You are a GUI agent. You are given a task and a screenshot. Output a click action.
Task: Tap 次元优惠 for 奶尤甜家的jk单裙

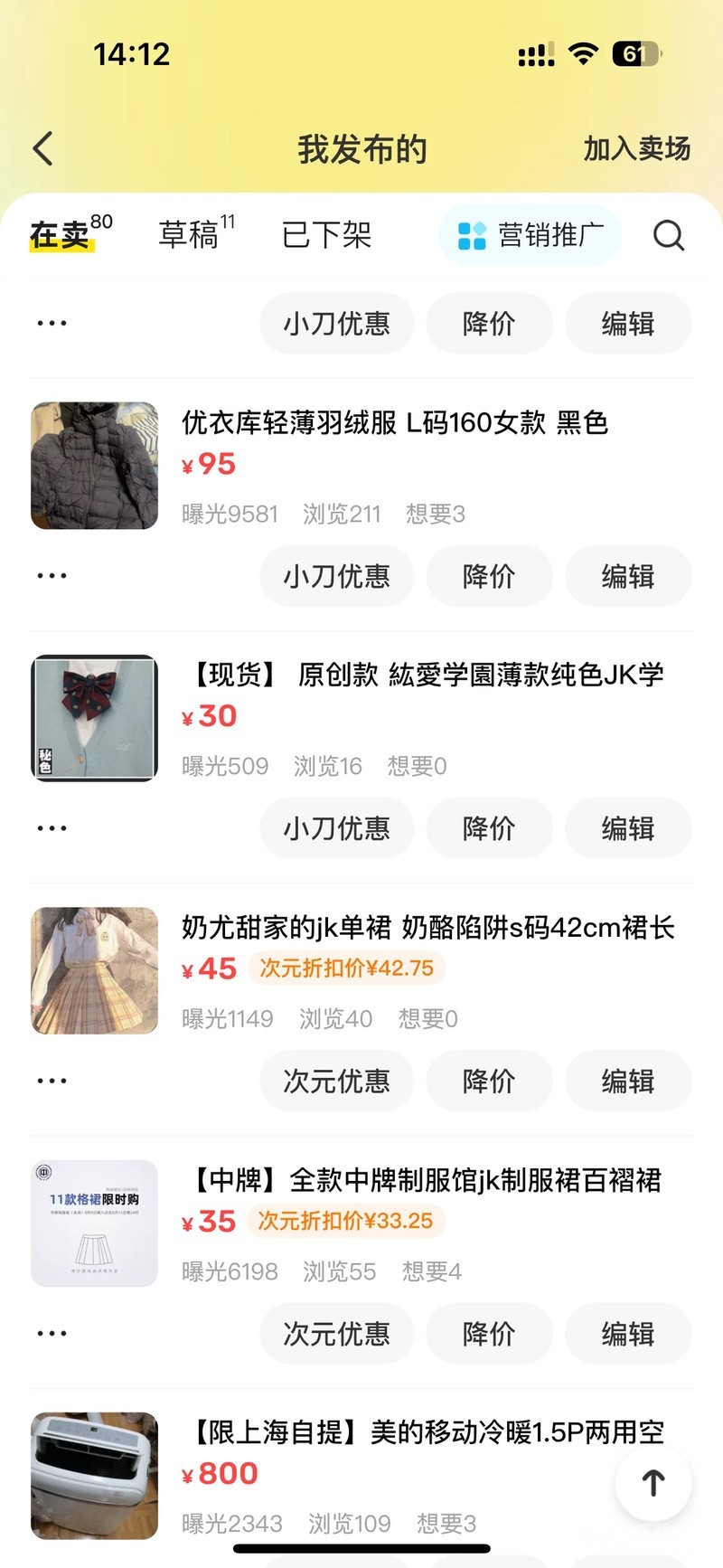pos(336,1081)
